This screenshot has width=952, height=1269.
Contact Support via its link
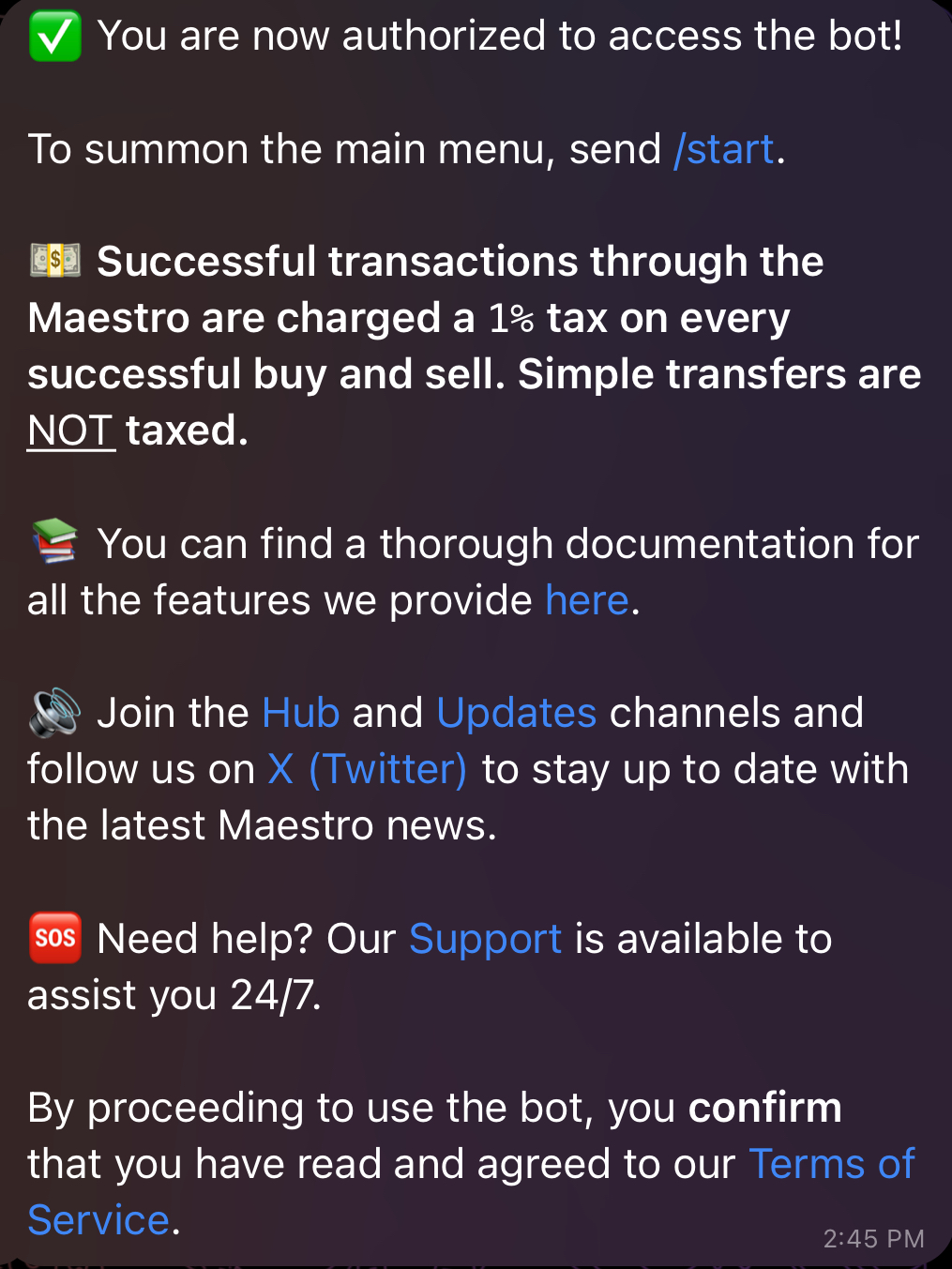pos(484,938)
